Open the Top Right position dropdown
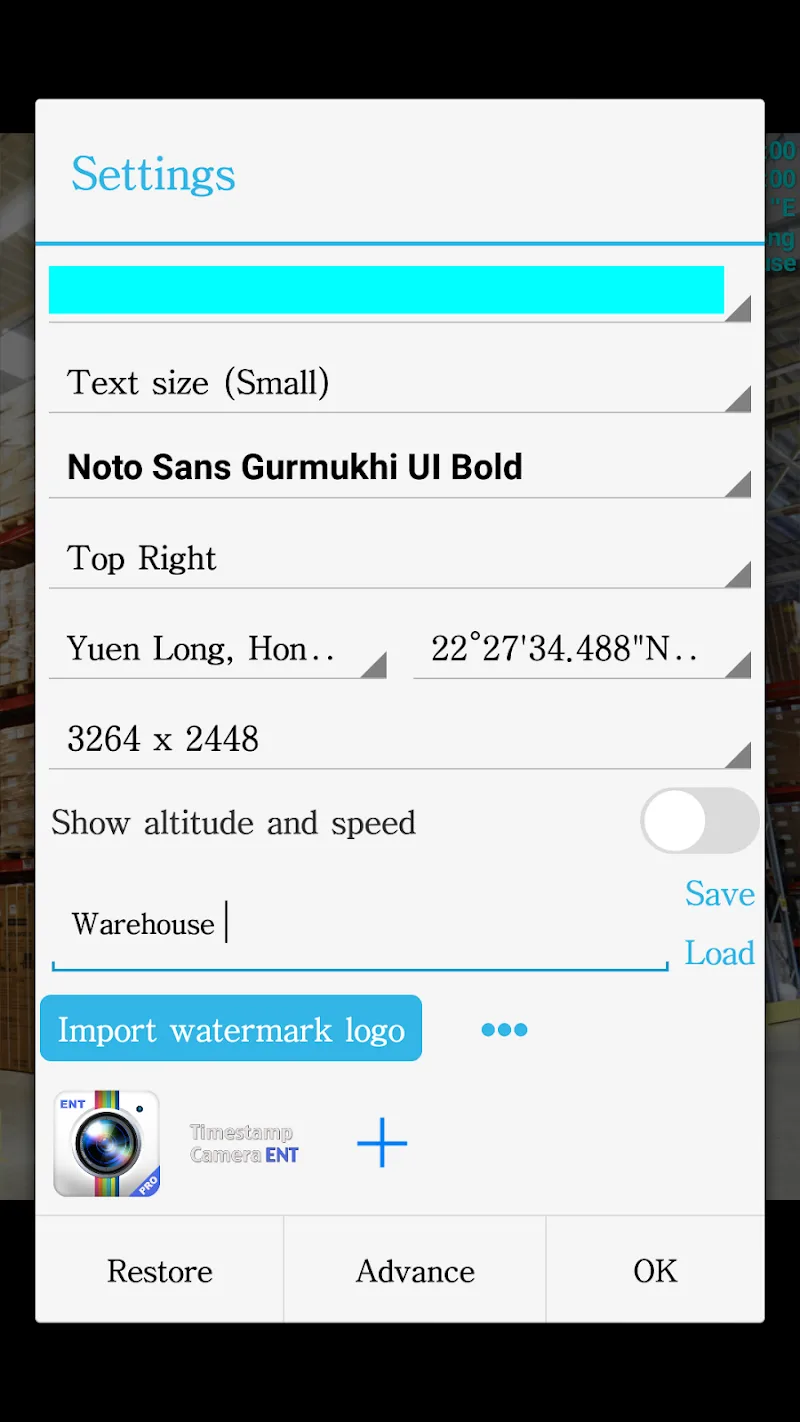This screenshot has height=1422, width=800. (x=398, y=558)
